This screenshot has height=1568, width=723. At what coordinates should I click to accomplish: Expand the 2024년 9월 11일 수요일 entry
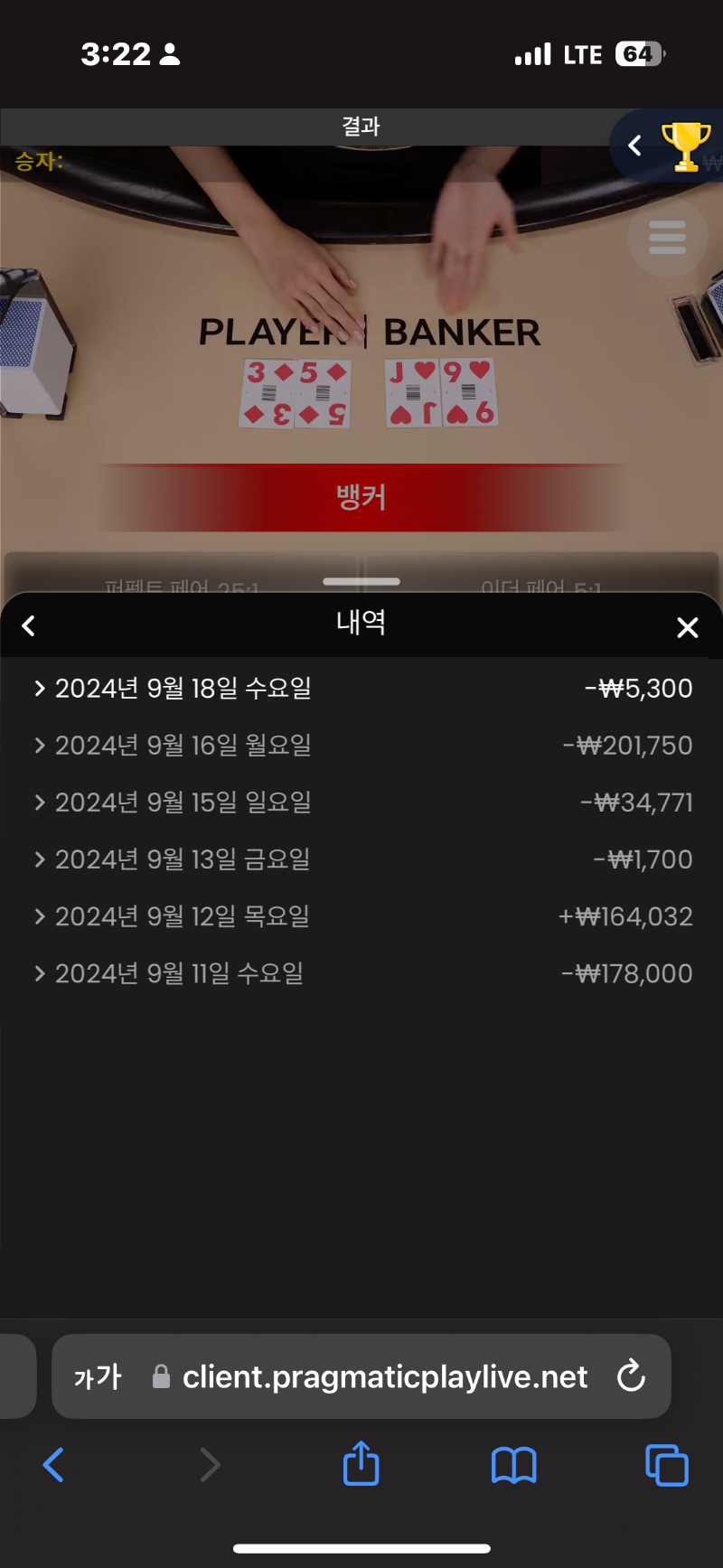361,973
